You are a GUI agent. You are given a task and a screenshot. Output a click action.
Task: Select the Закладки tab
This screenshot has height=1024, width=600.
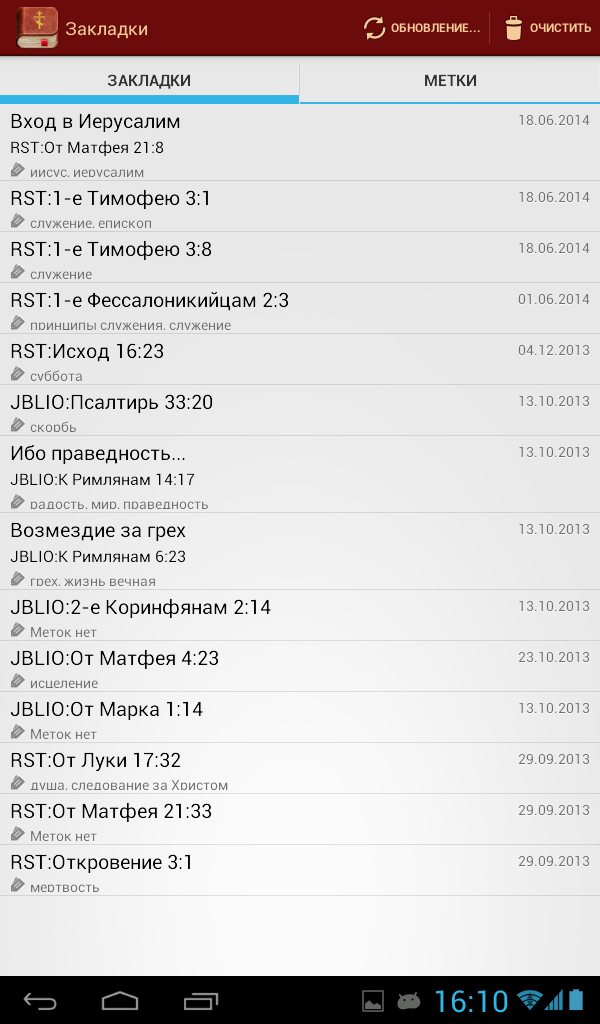149,80
